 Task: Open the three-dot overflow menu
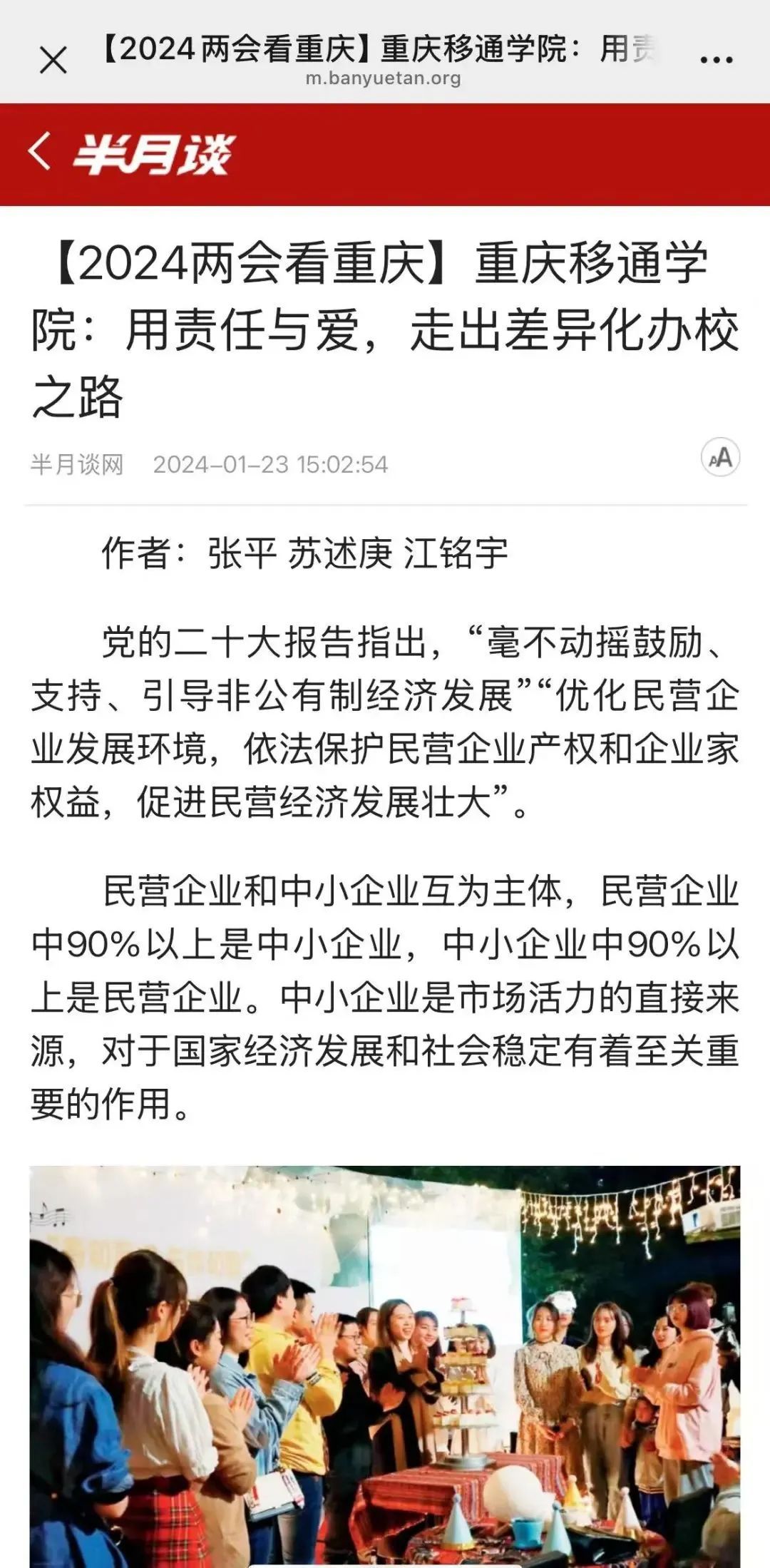pos(716,60)
